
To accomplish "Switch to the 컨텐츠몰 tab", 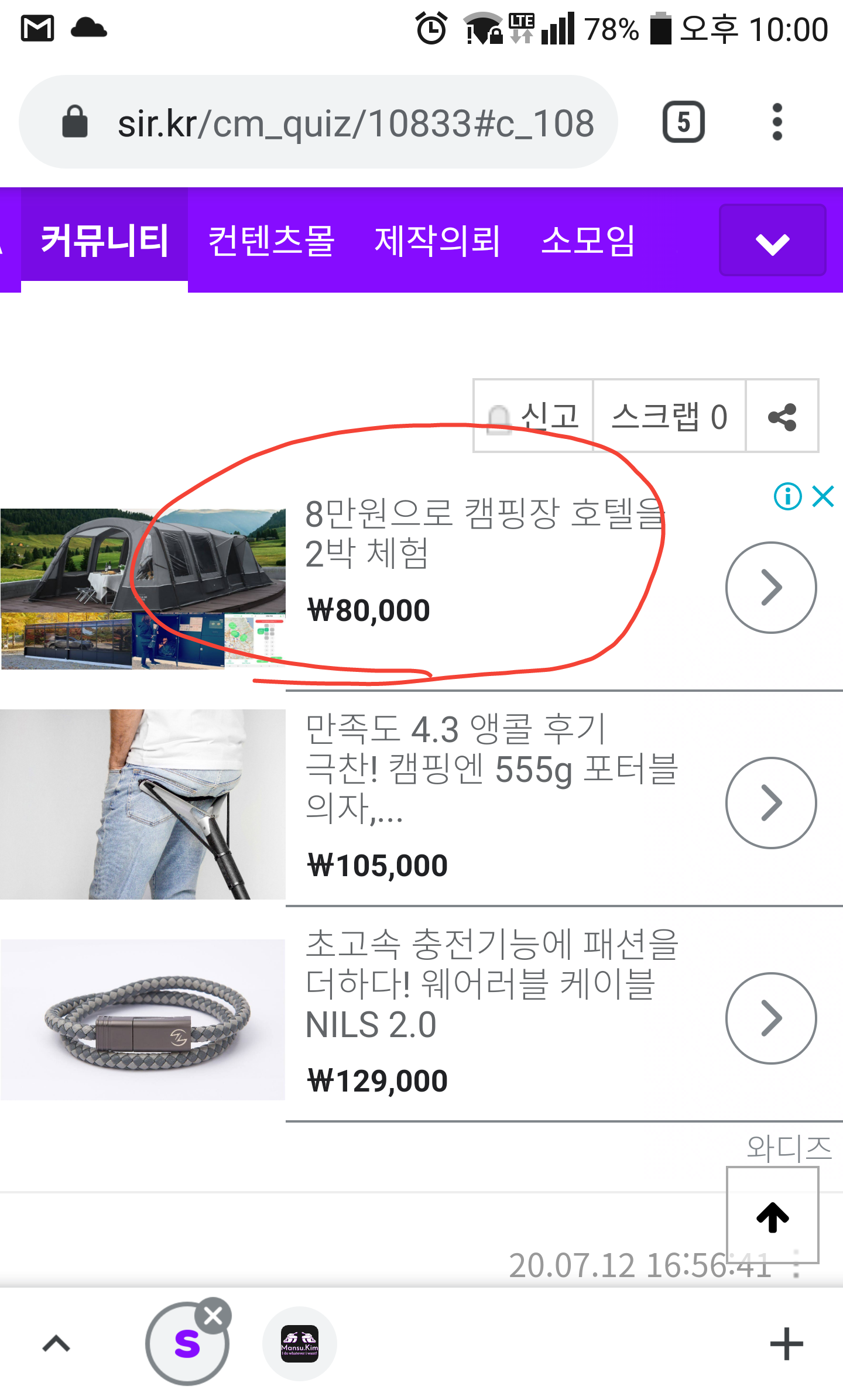I will click(x=271, y=240).
